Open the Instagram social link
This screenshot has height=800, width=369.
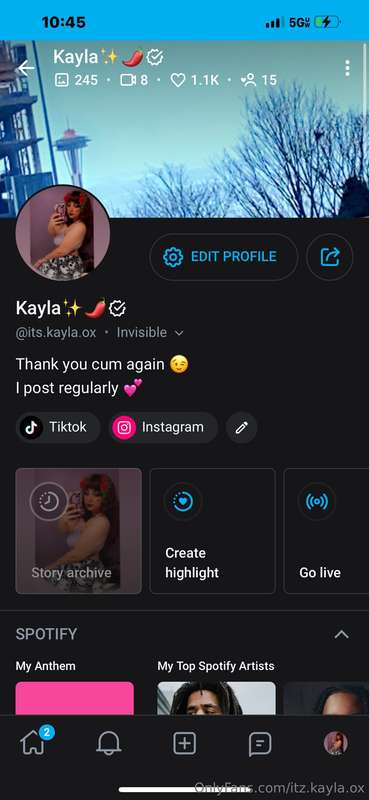tap(163, 427)
